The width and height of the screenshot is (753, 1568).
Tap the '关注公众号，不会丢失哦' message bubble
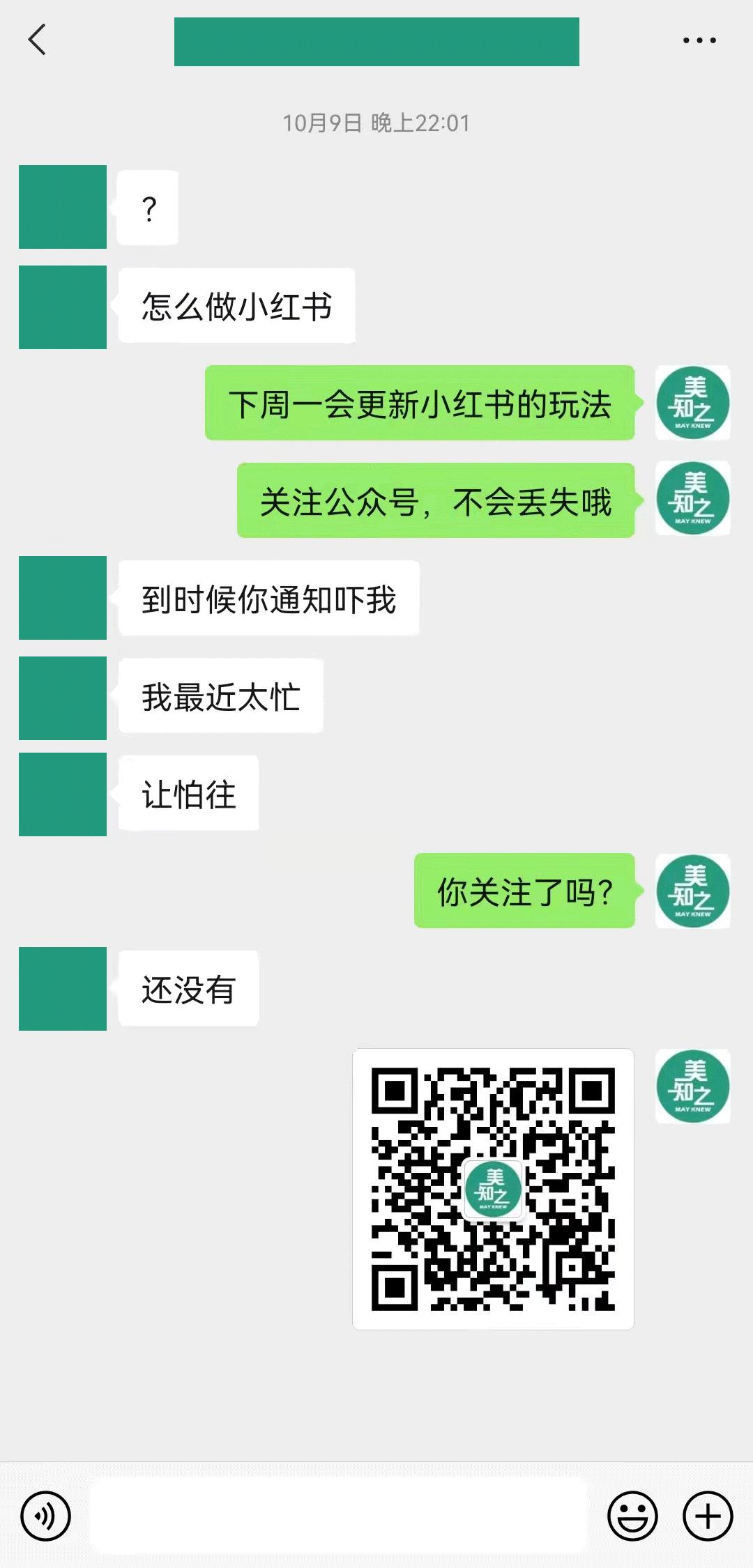pos(436,500)
